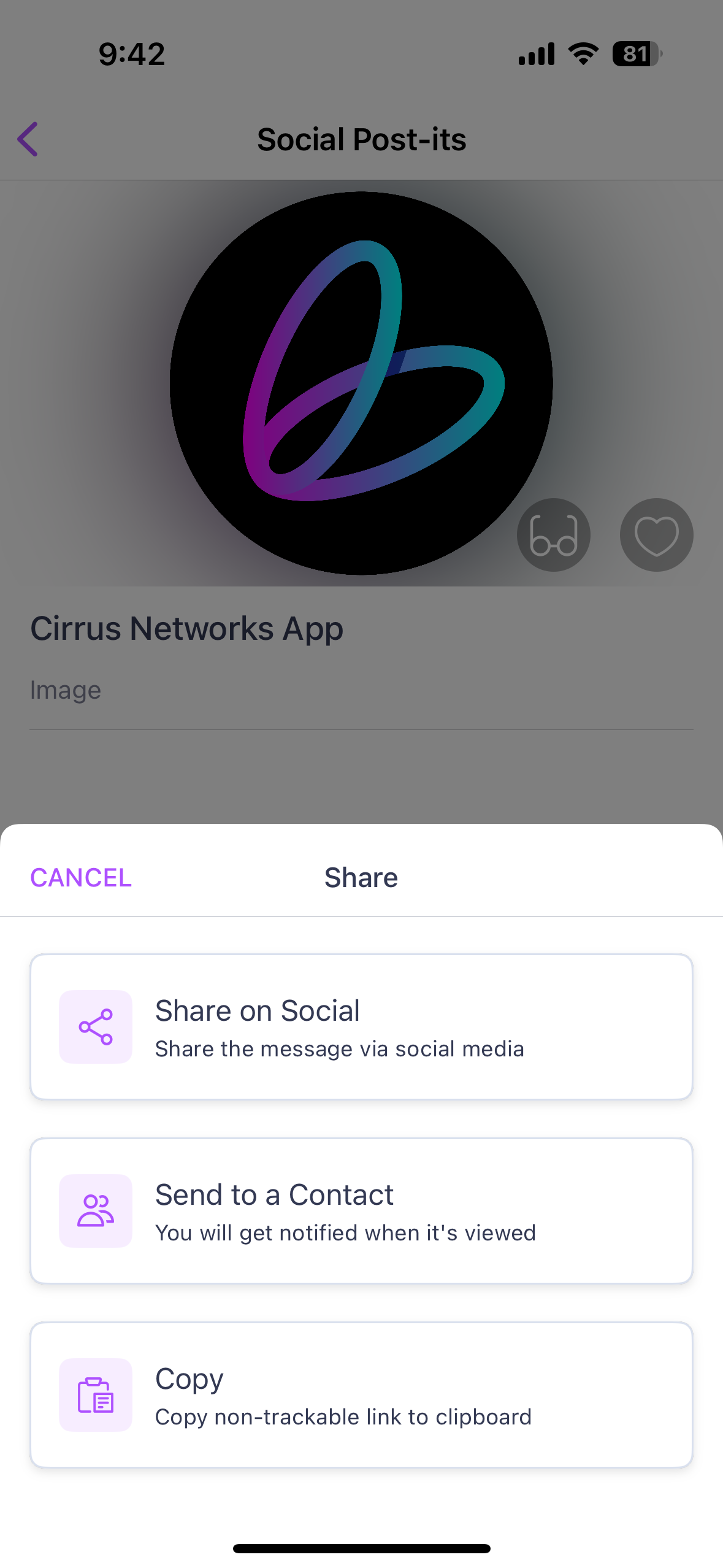This screenshot has height=1568, width=723.
Task: Cancel the Share sheet
Action: coord(81,877)
